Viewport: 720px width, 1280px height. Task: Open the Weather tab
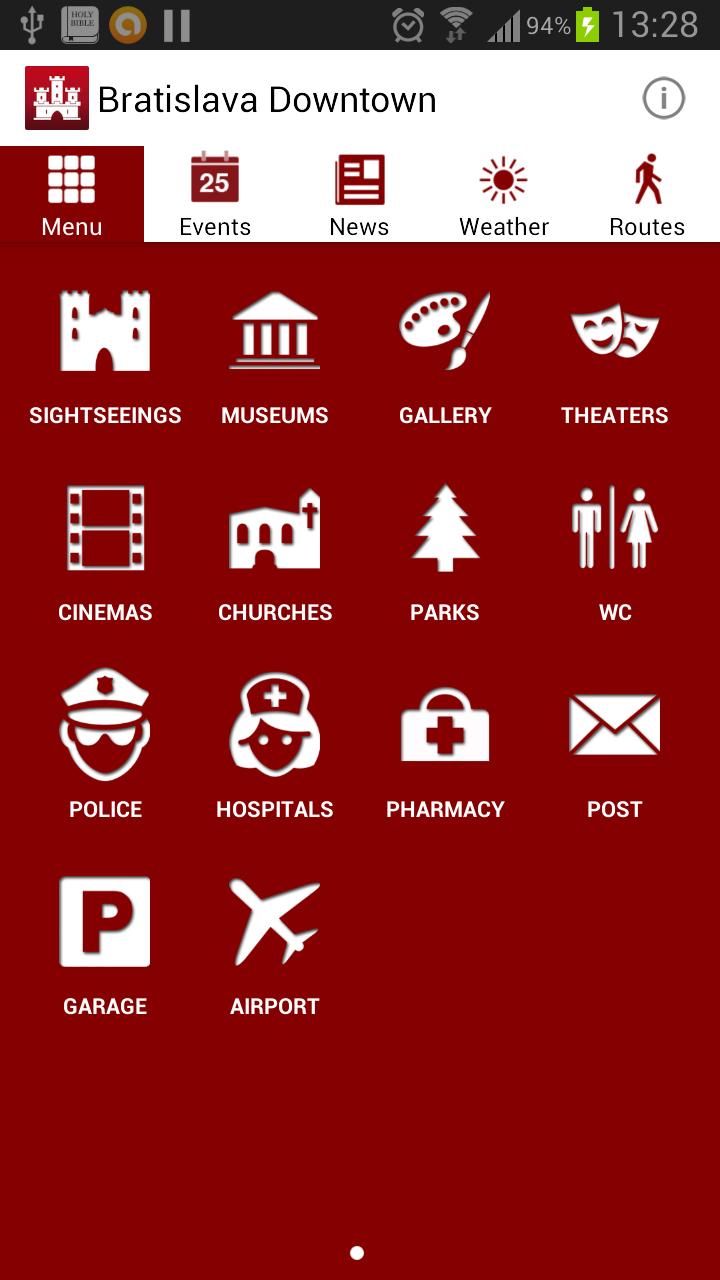pos(503,195)
